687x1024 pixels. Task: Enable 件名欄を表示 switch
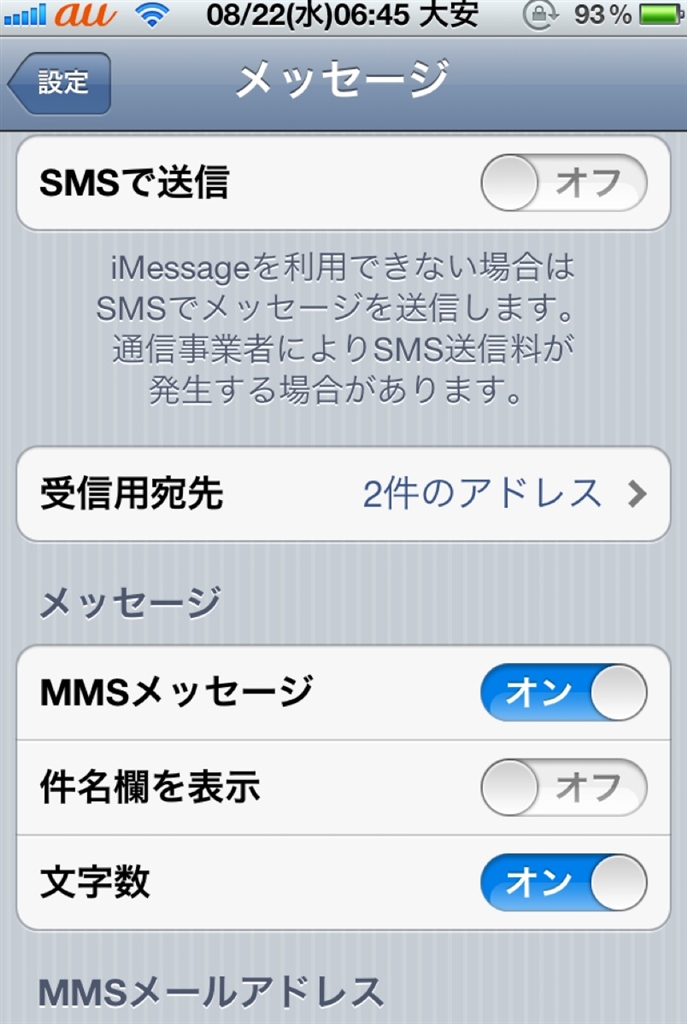[563, 787]
